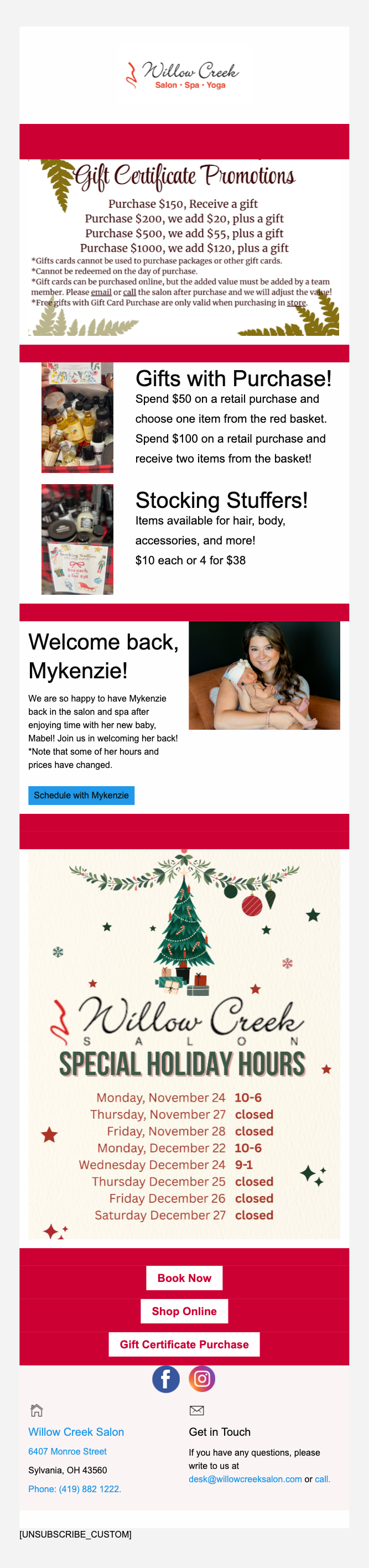Tap the 'call' link under Get in Touch
The image size is (369, 1568).
click(x=322, y=1478)
